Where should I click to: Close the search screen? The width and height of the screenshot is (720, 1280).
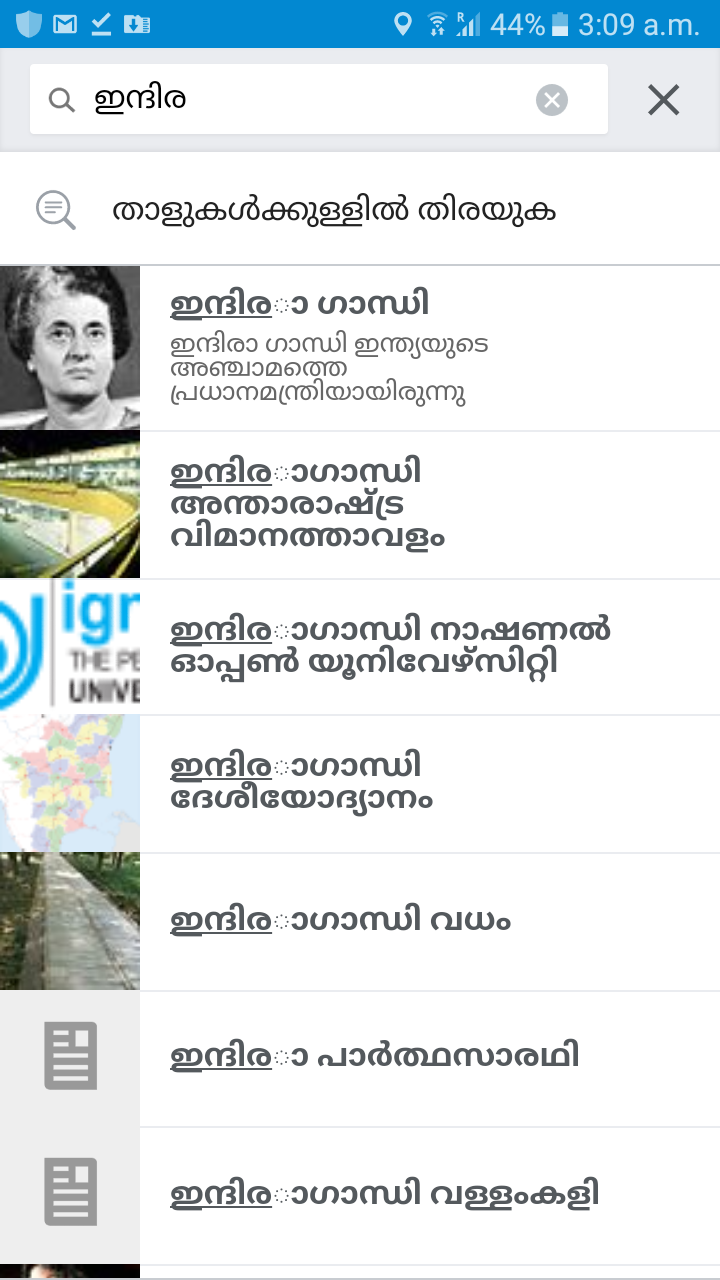[663, 100]
